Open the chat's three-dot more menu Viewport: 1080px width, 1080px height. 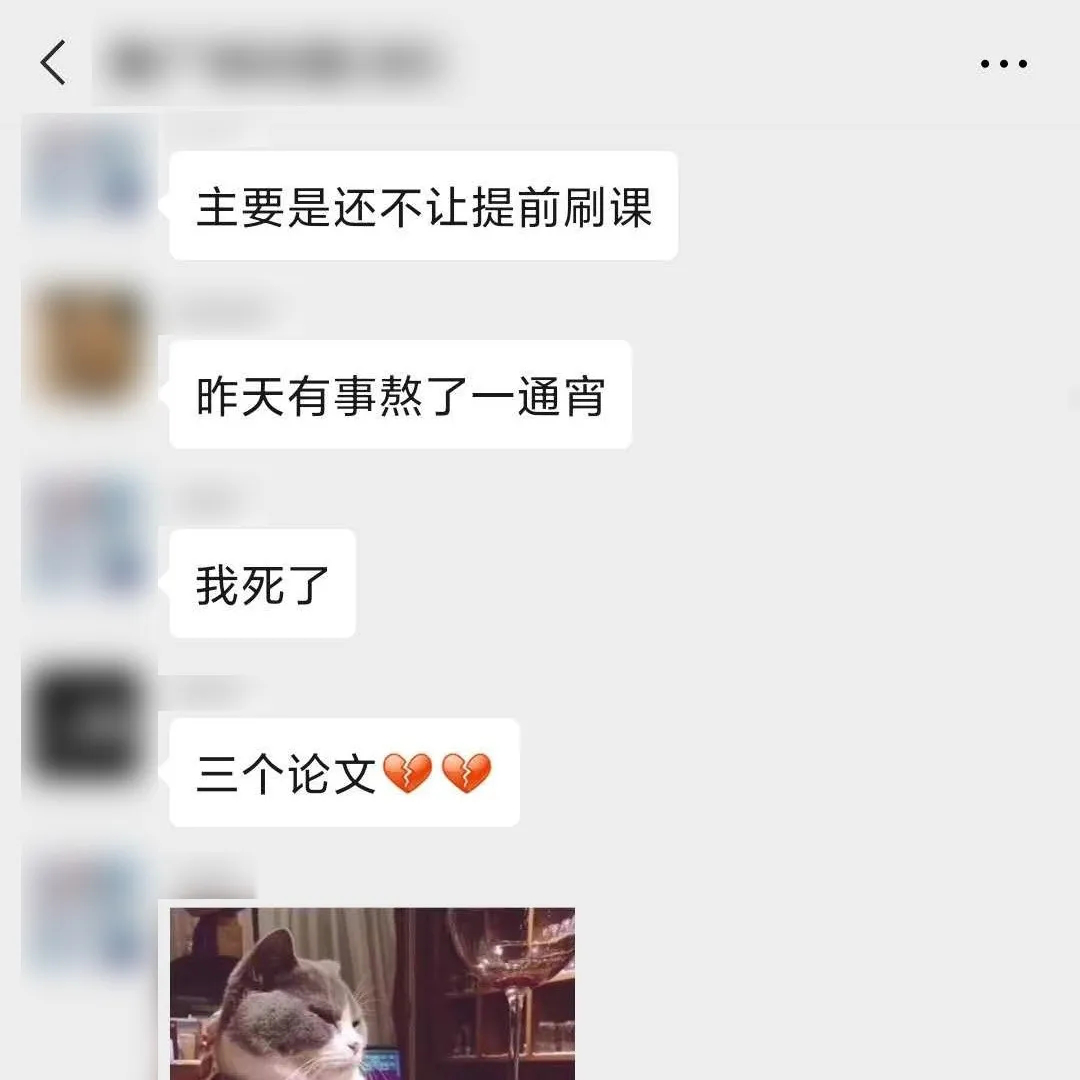[1003, 64]
